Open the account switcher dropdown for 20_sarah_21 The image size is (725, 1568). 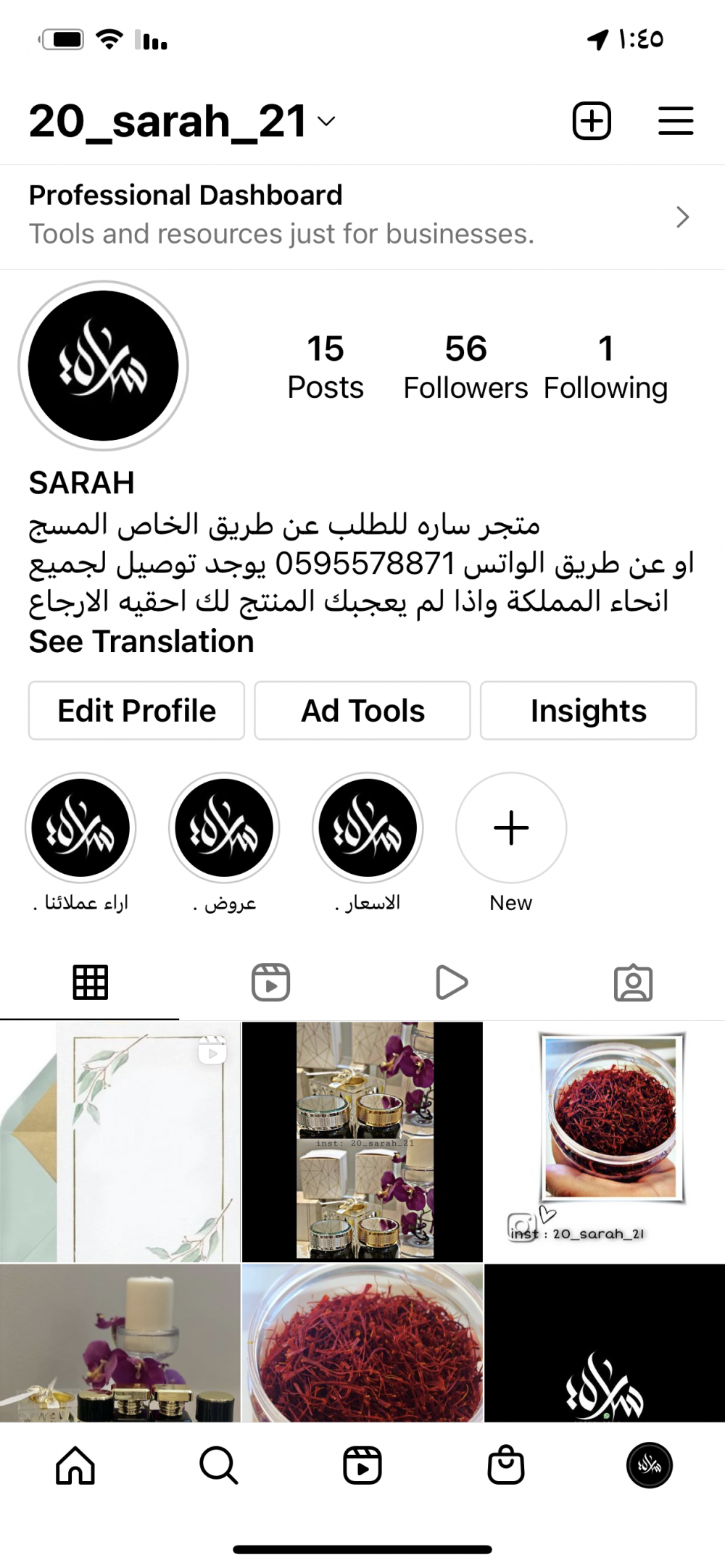click(326, 121)
